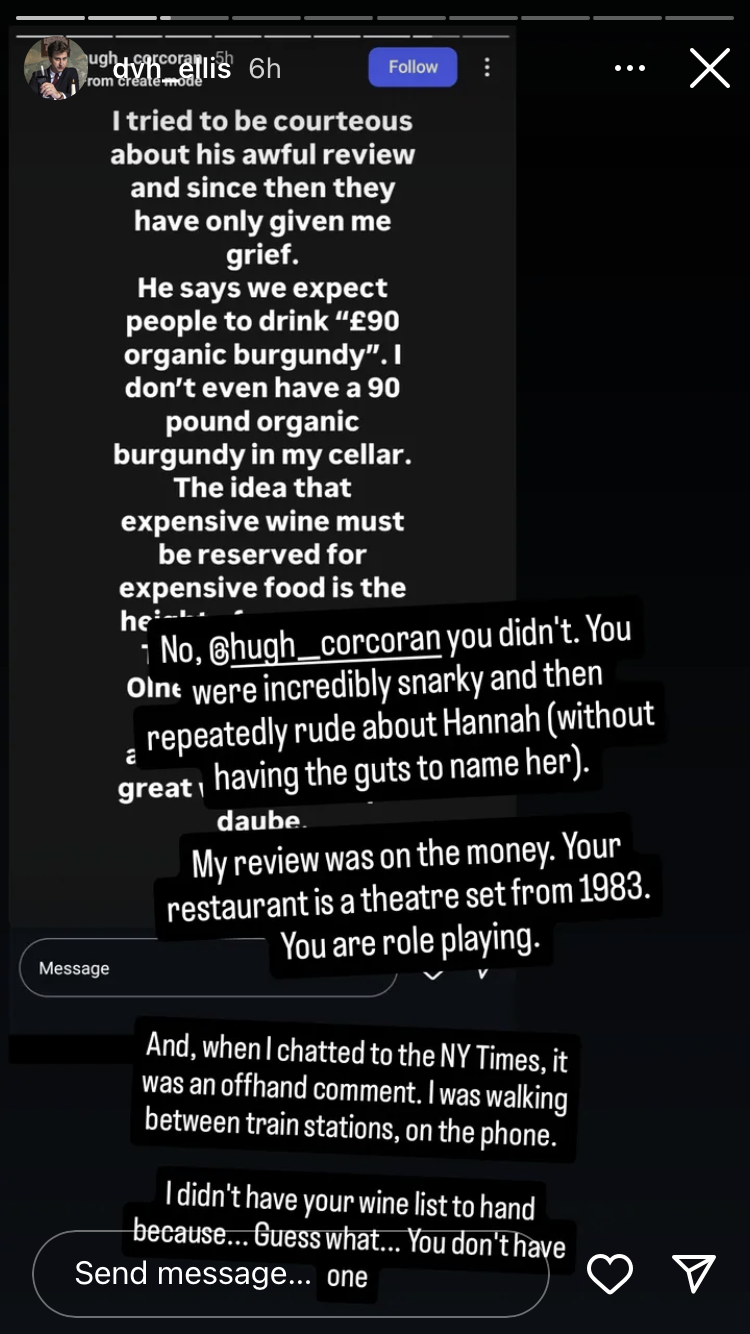The height and width of the screenshot is (1334, 750).
Task: Share the story via paper plane icon
Action: pos(693,1273)
